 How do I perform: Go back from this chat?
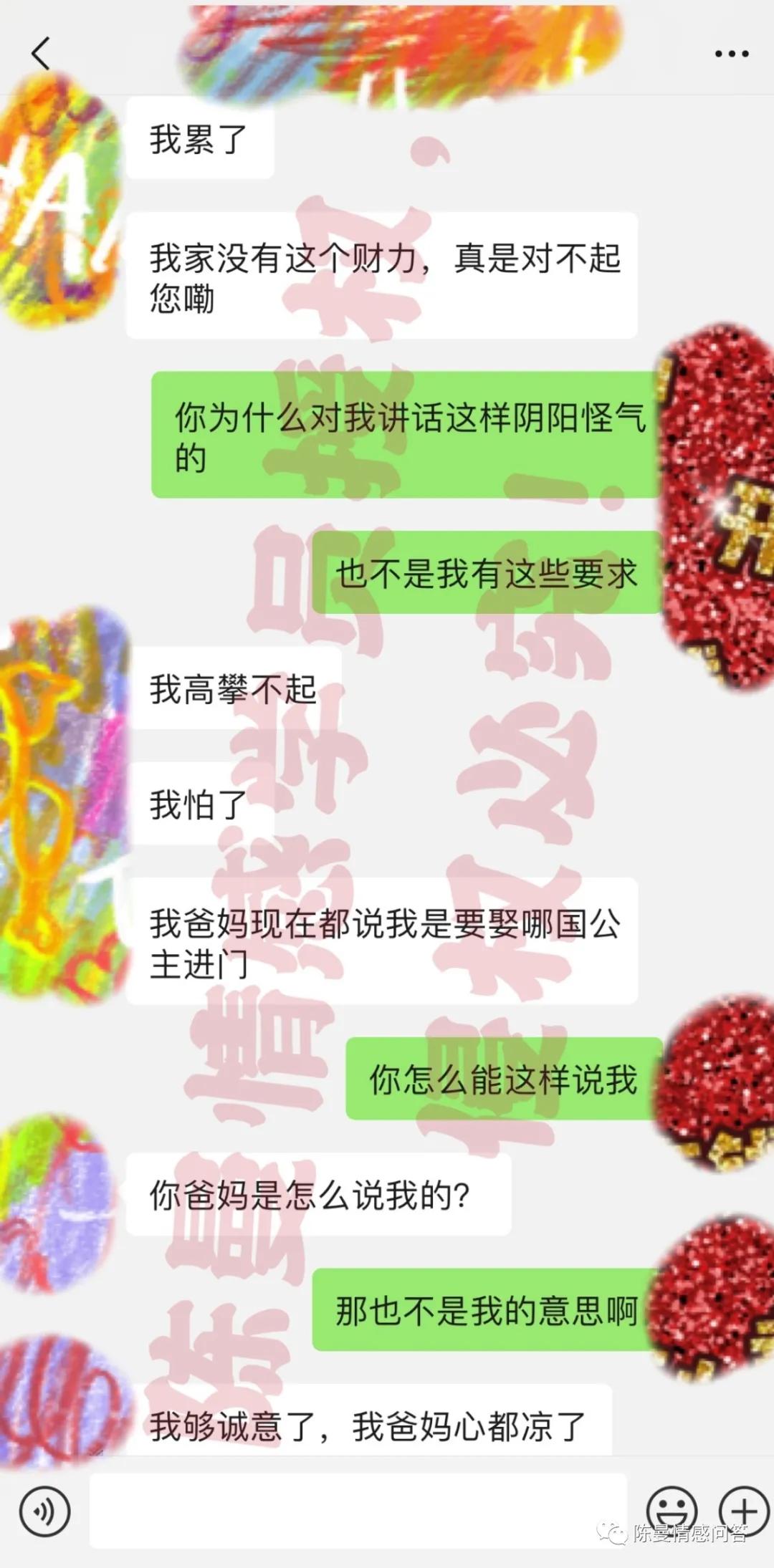tap(41, 54)
